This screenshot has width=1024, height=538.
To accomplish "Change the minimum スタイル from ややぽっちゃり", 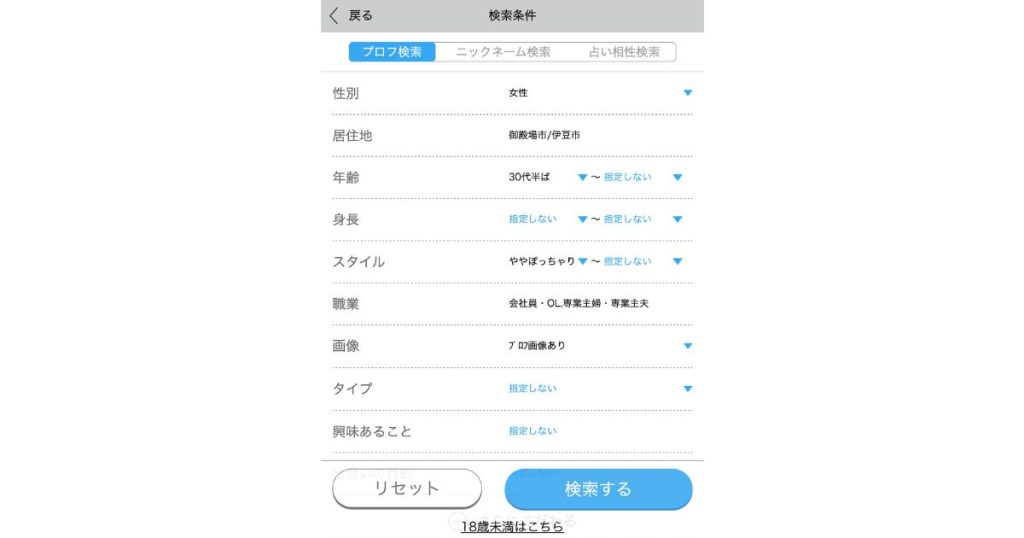I will point(547,261).
